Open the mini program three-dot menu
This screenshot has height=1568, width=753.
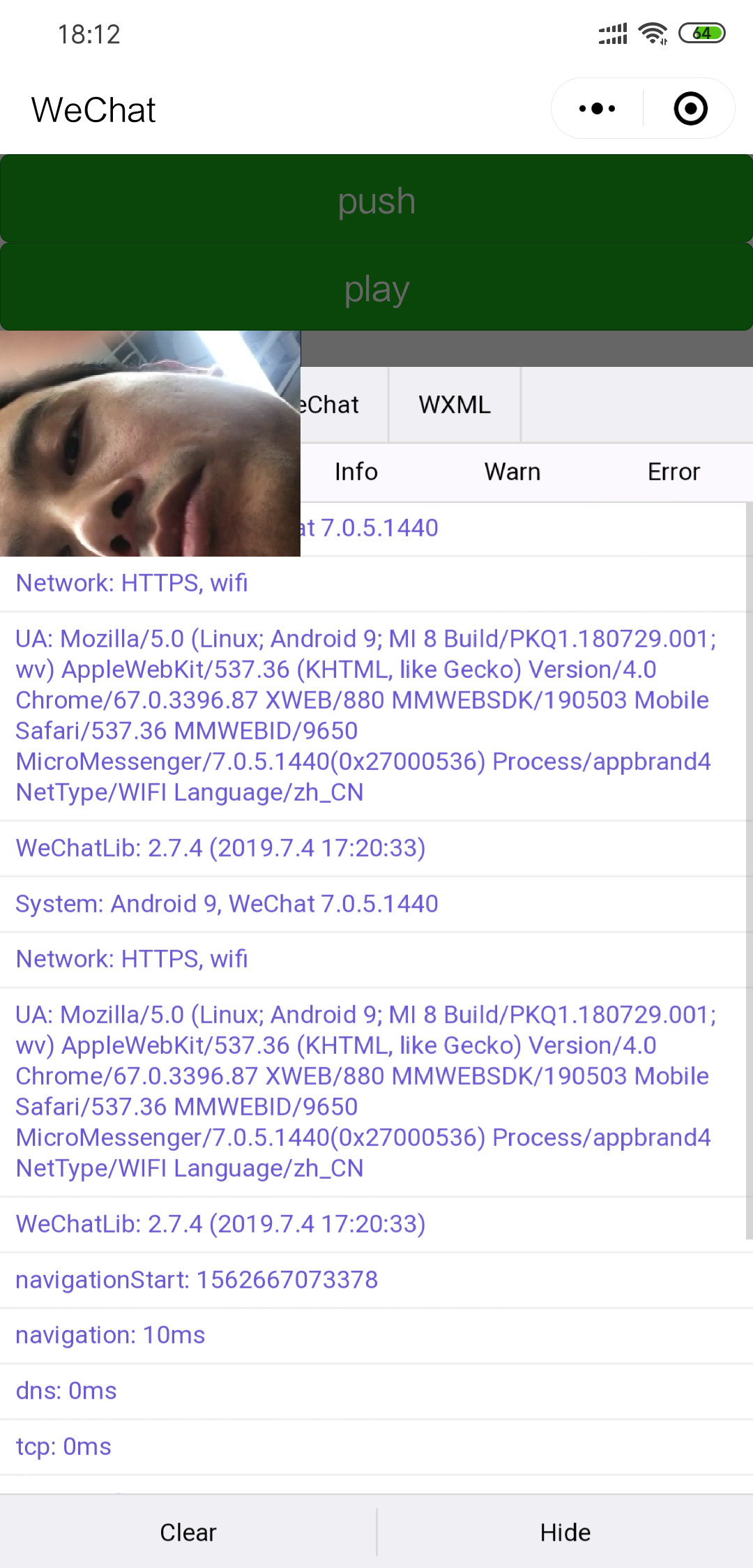(x=598, y=109)
